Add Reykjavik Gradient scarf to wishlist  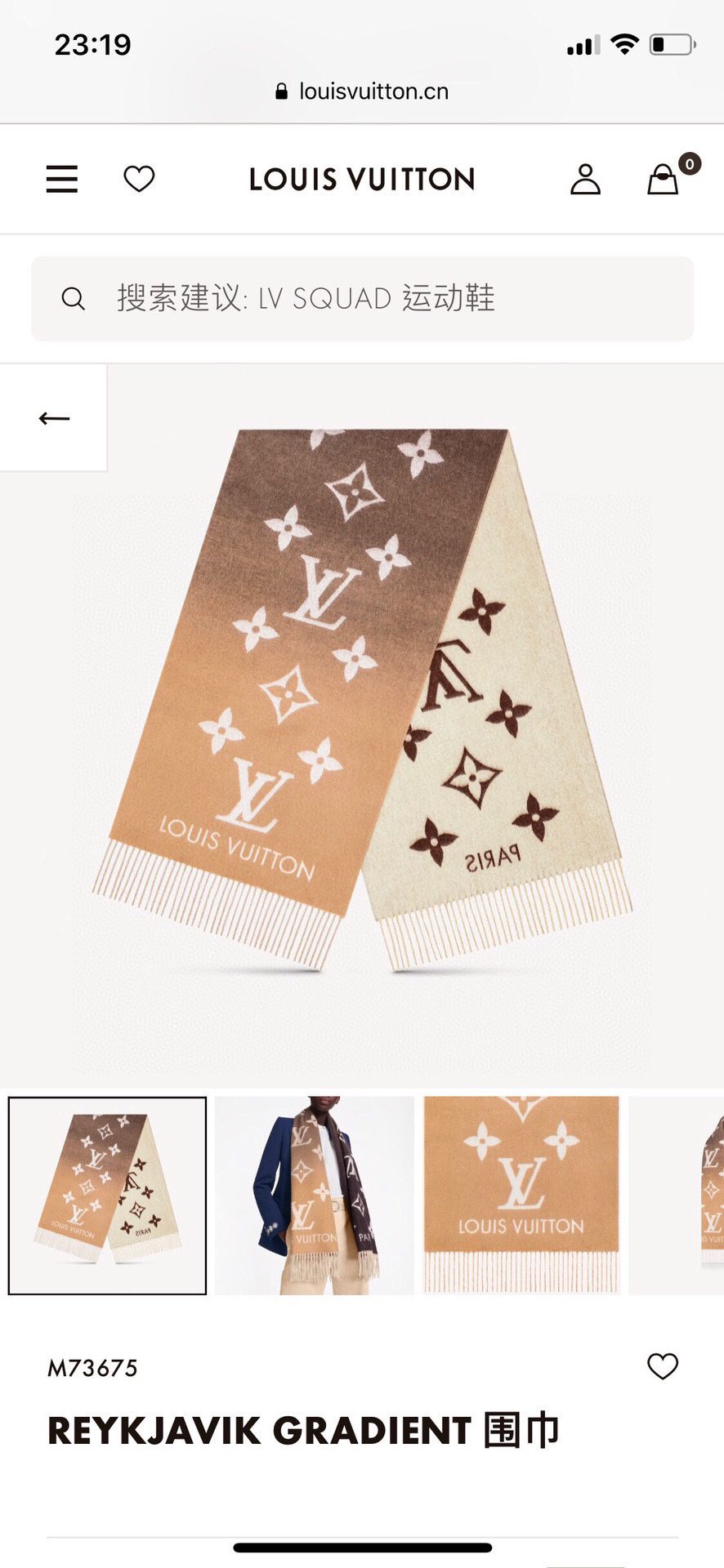click(x=663, y=1366)
